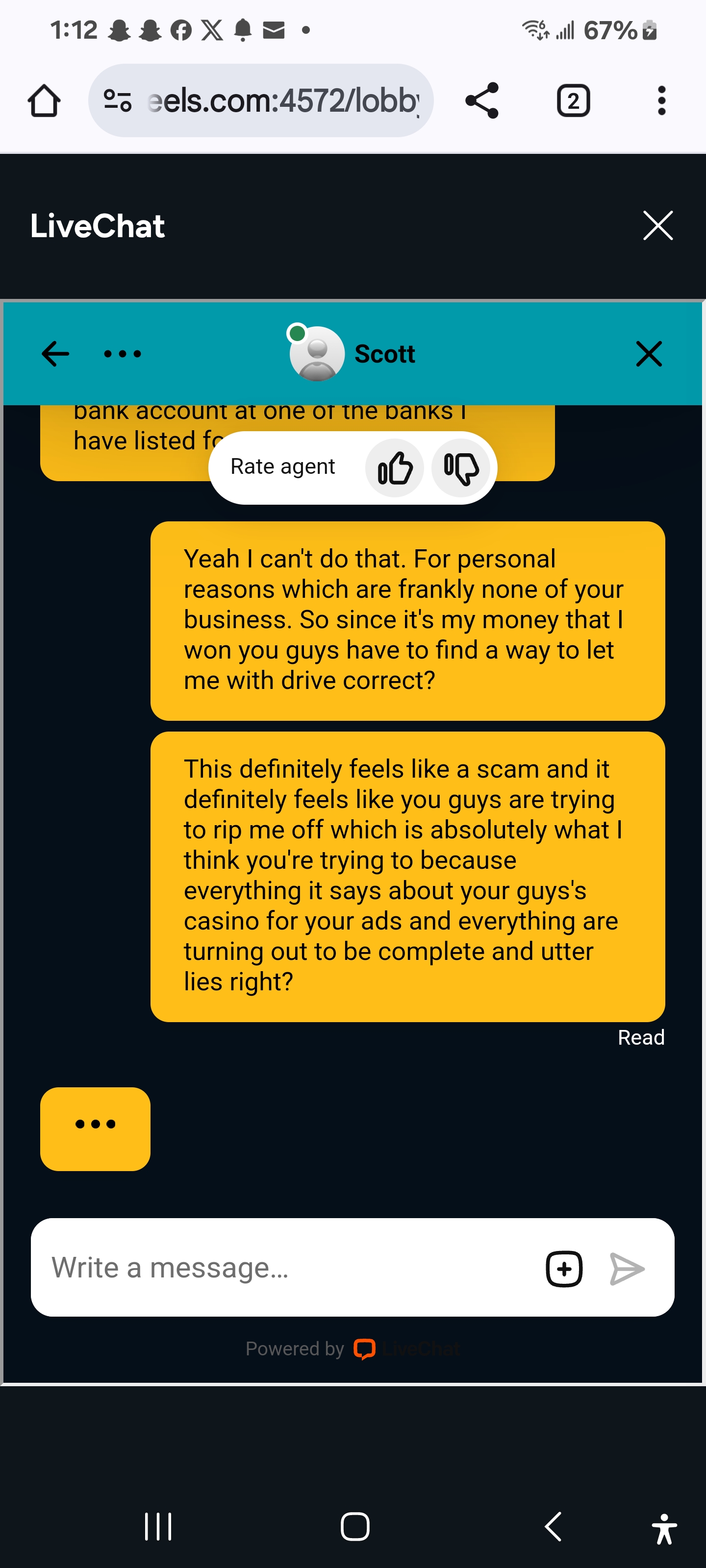Close the LiveChat panel

point(658,226)
